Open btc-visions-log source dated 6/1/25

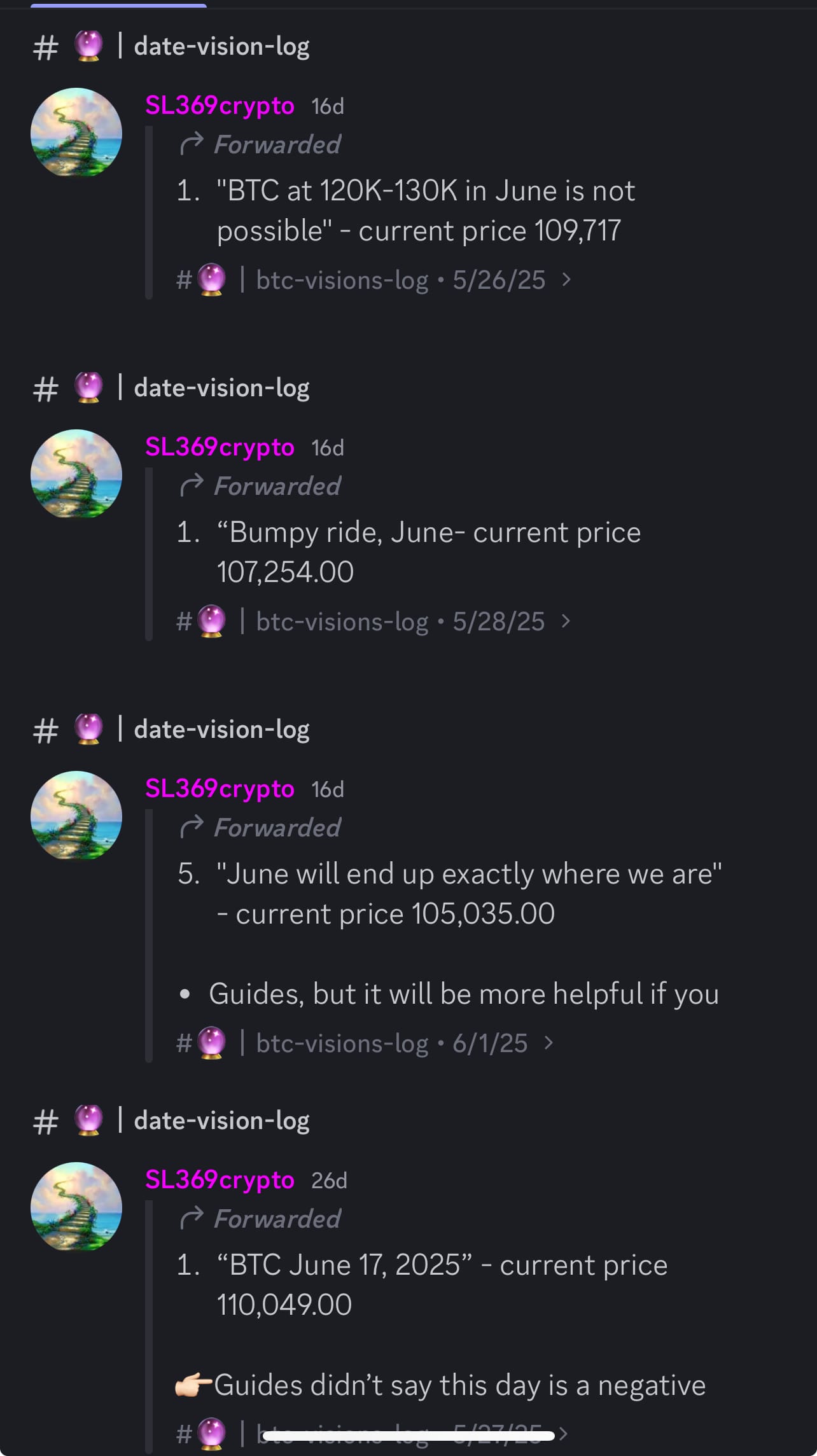364,1043
